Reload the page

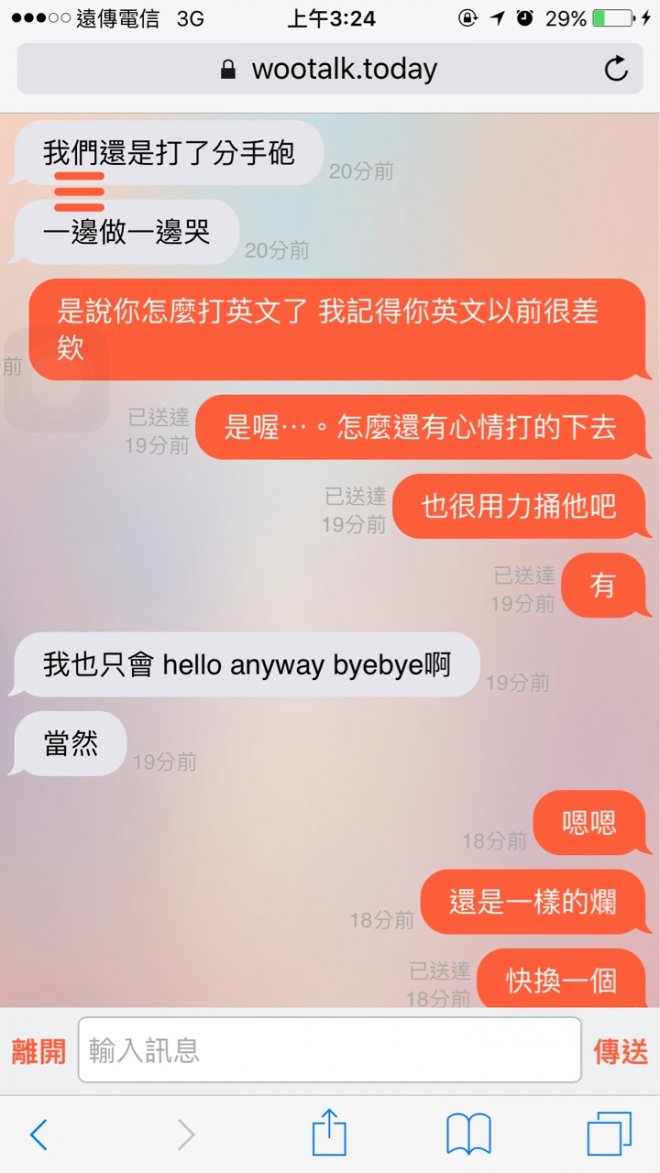(x=616, y=69)
